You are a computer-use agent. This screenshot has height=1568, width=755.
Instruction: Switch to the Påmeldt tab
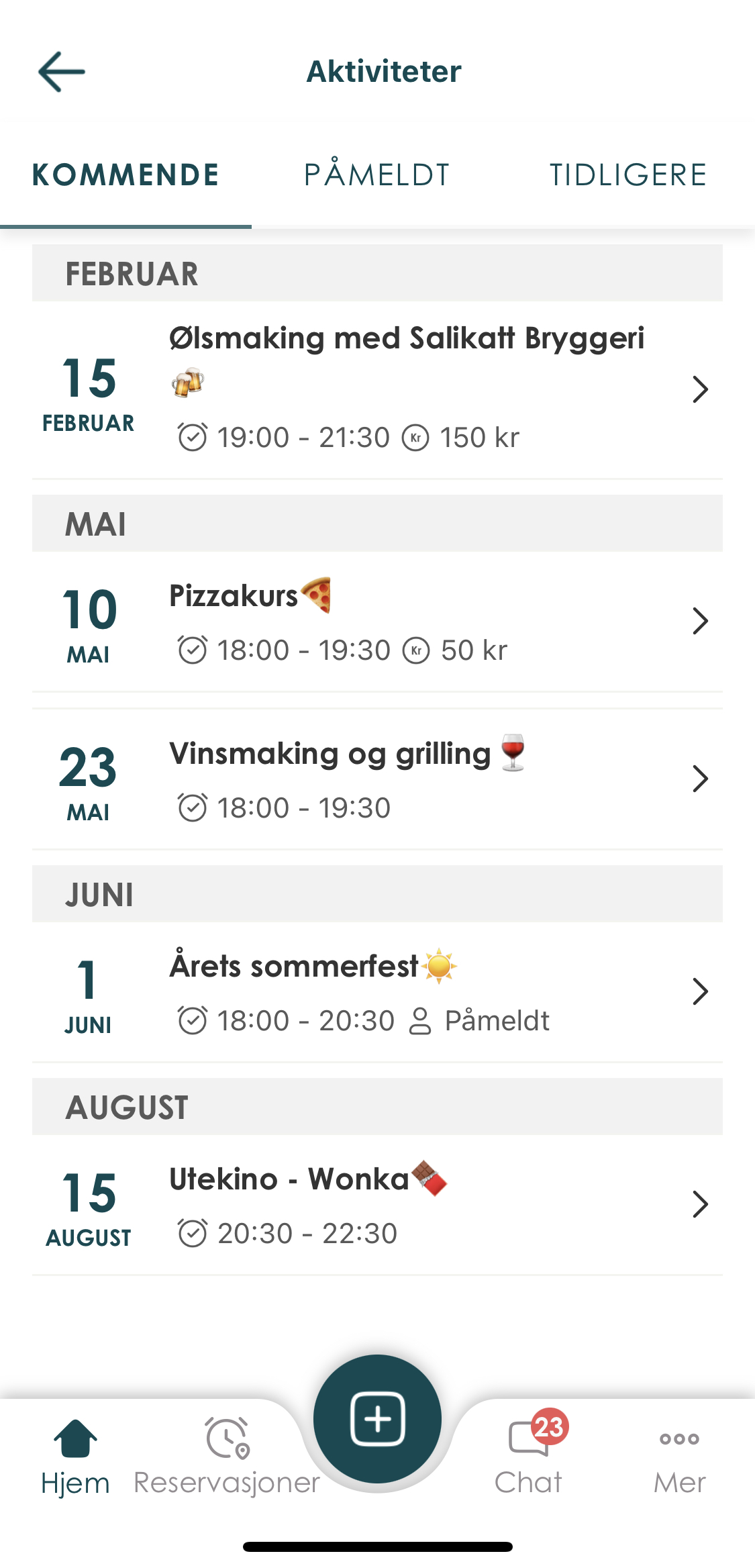[377, 175]
